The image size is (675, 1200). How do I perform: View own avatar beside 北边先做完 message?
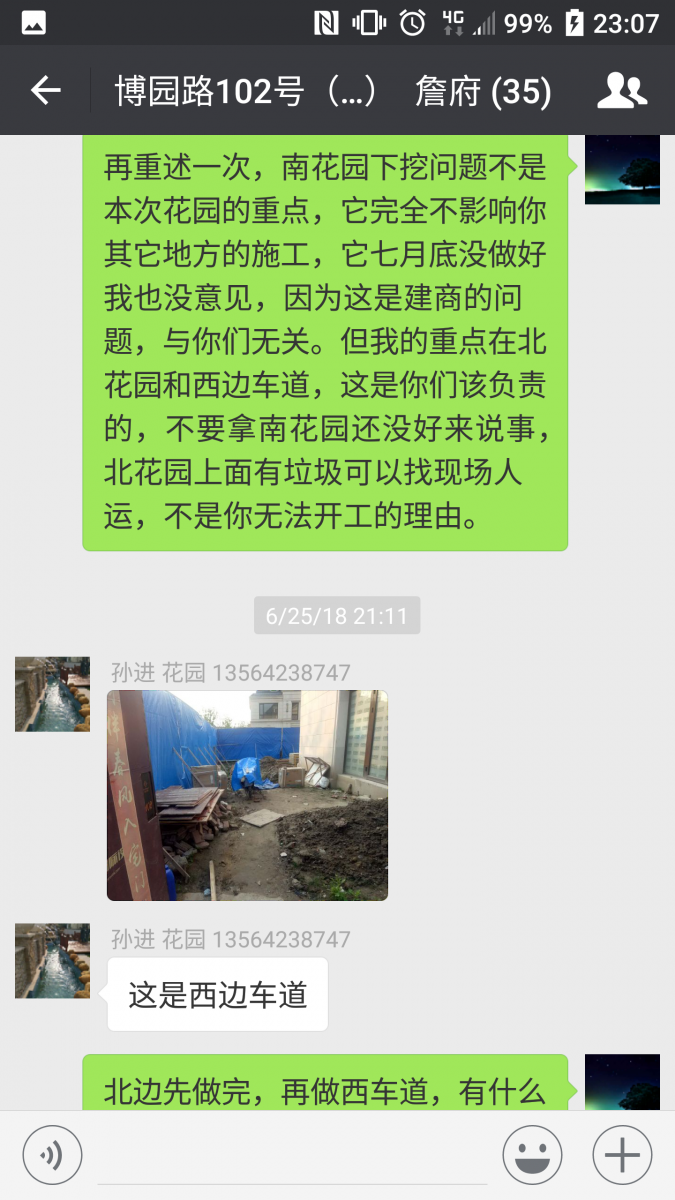click(622, 1082)
